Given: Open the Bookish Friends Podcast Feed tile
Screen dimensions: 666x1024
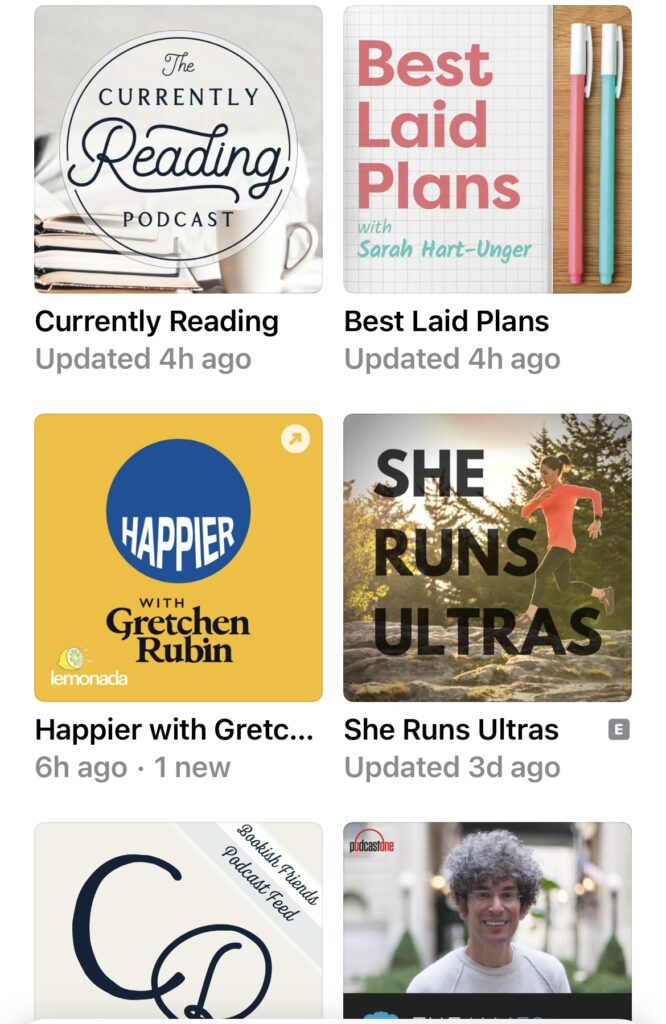Looking at the screenshot, I should coord(178,920).
